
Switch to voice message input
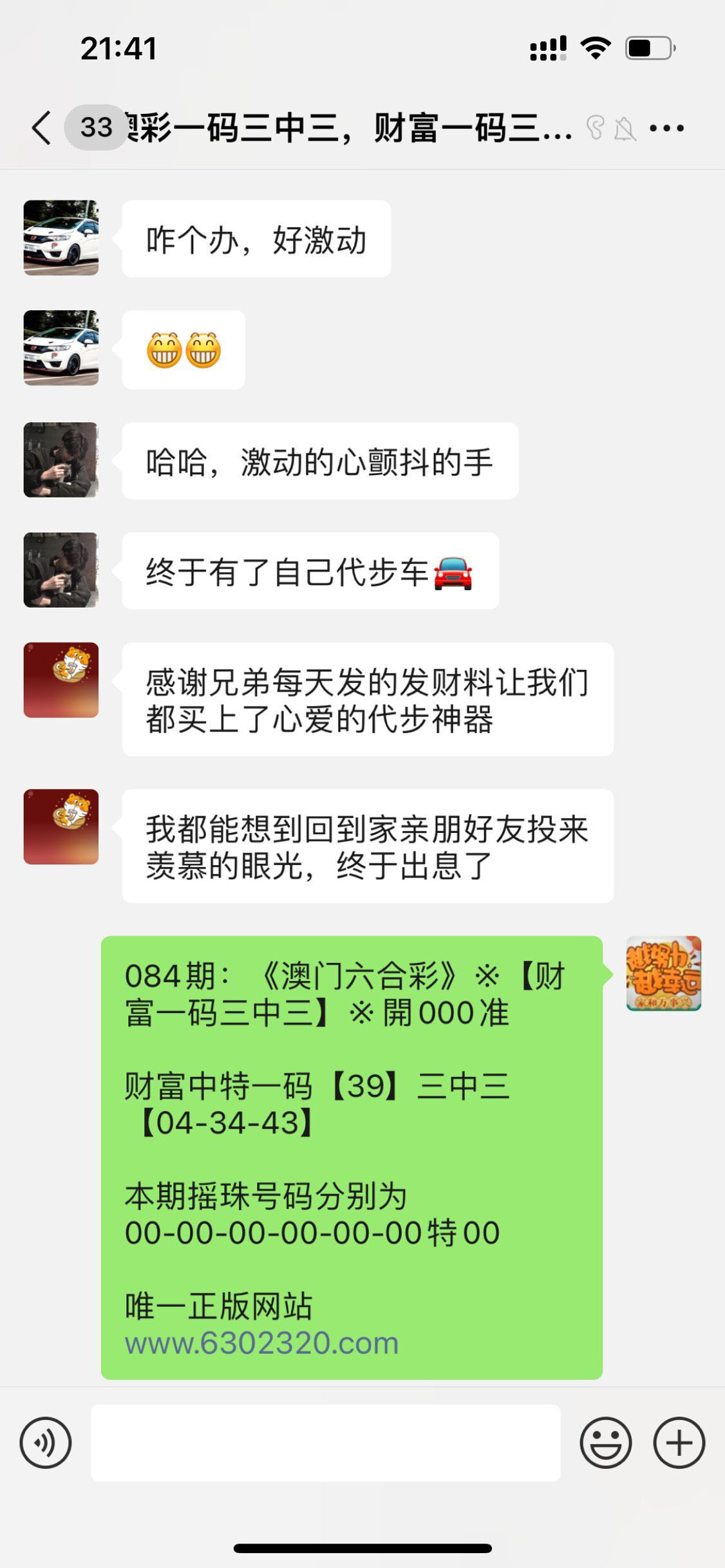46,1442
